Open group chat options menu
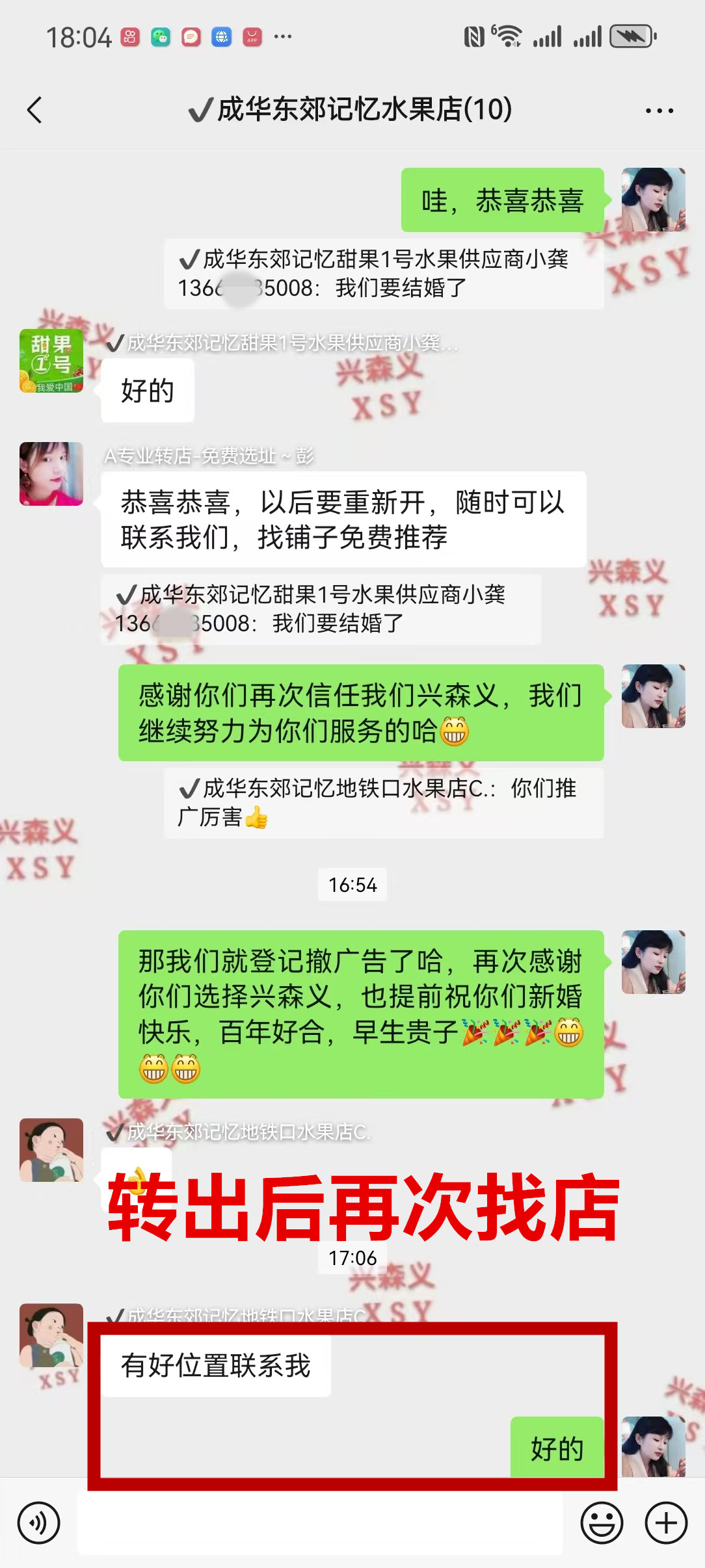705x1568 pixels. tap(659, 111)
